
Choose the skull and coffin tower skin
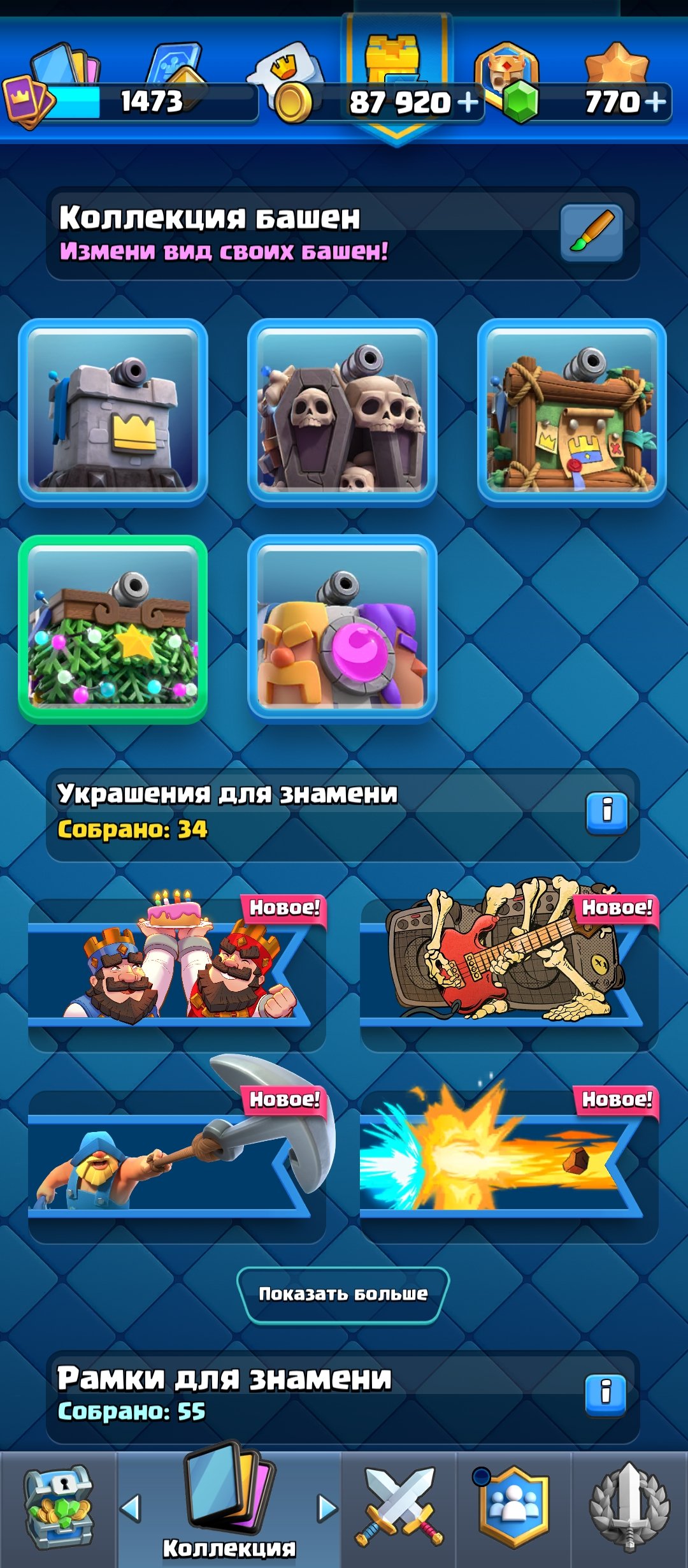343,411
